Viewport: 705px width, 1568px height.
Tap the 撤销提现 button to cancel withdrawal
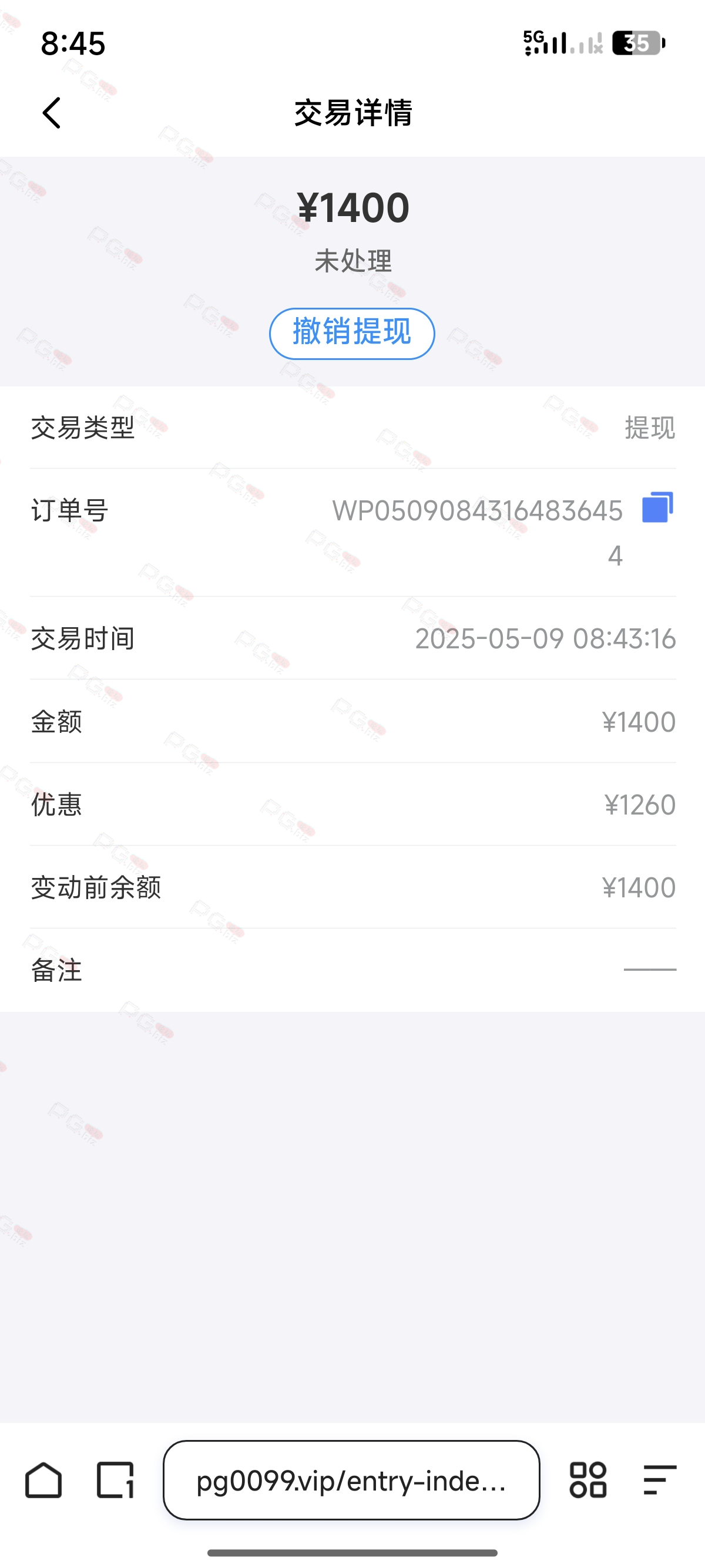tap(352, 333)
